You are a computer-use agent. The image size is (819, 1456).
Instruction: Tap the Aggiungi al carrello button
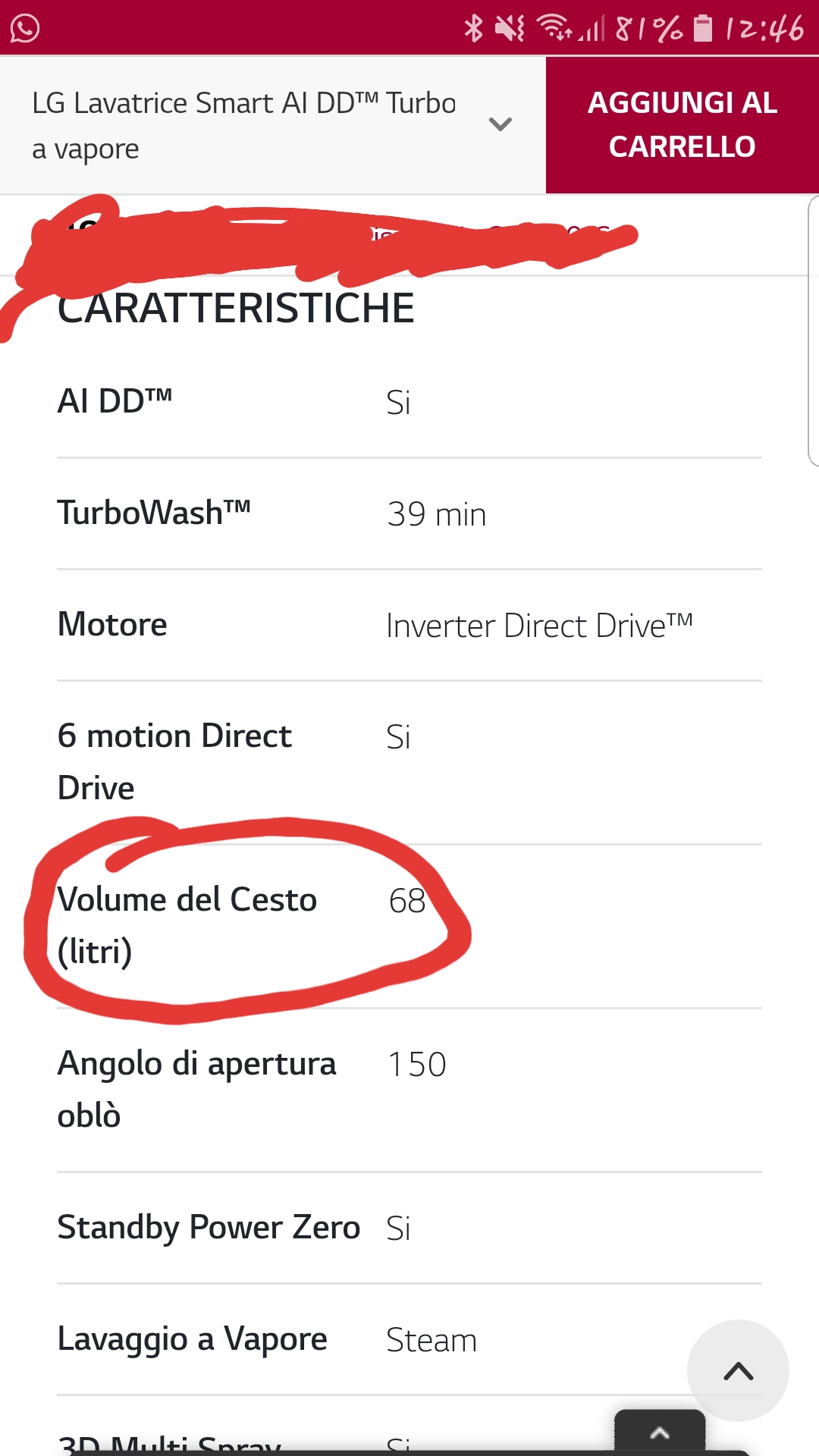click(682, 125)
